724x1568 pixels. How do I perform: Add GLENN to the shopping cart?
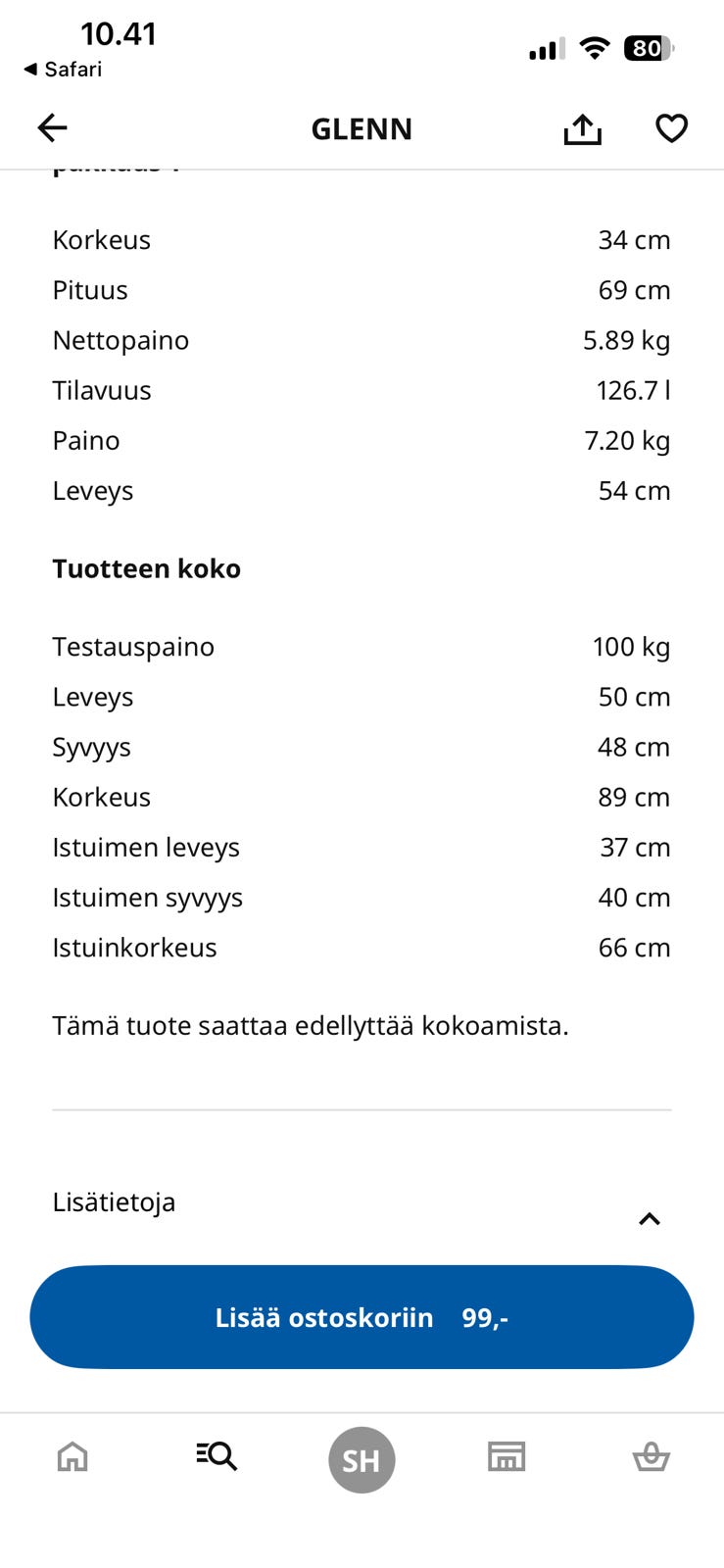point(362,1317)
